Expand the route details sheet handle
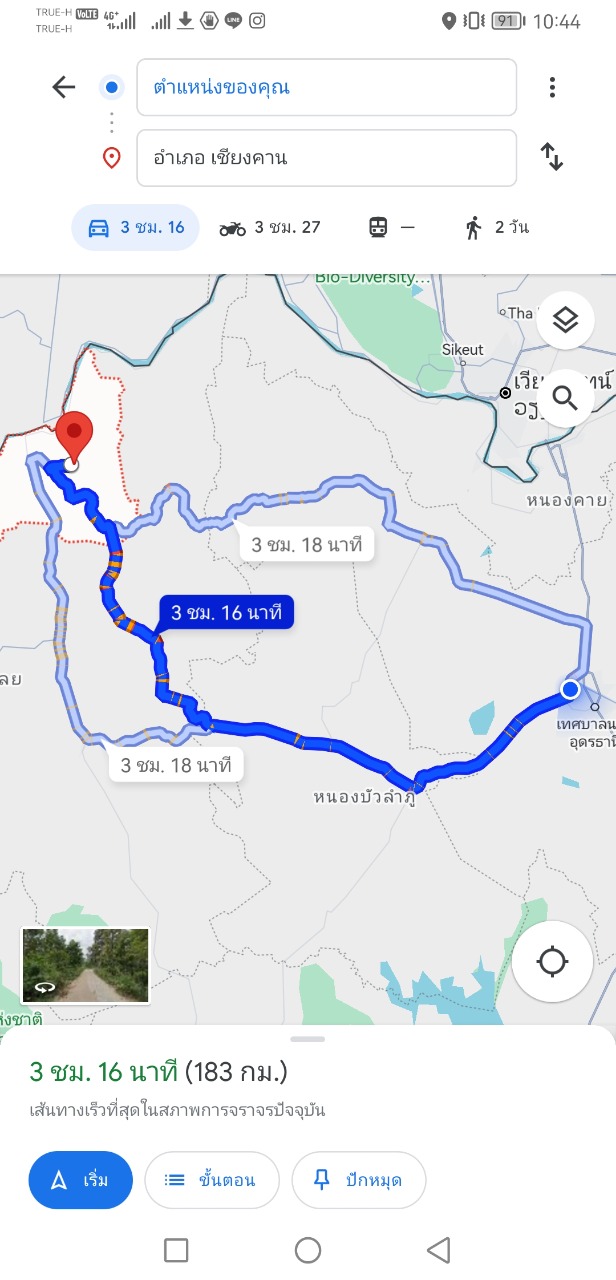Viewport: 616px width, 1280px height. click(x=308, y=1040)
